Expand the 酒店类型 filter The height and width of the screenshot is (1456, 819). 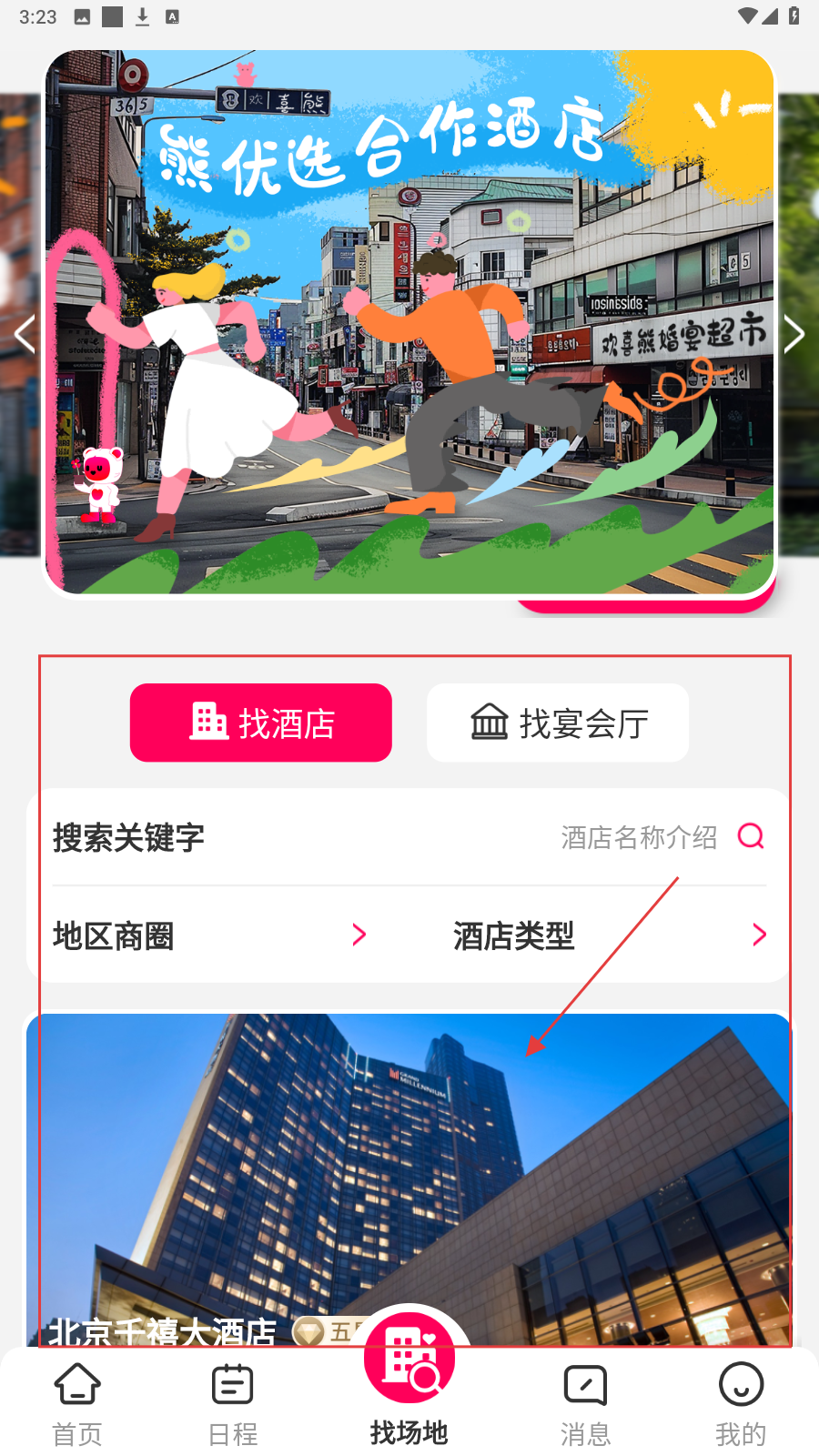[x=610, y=935]
